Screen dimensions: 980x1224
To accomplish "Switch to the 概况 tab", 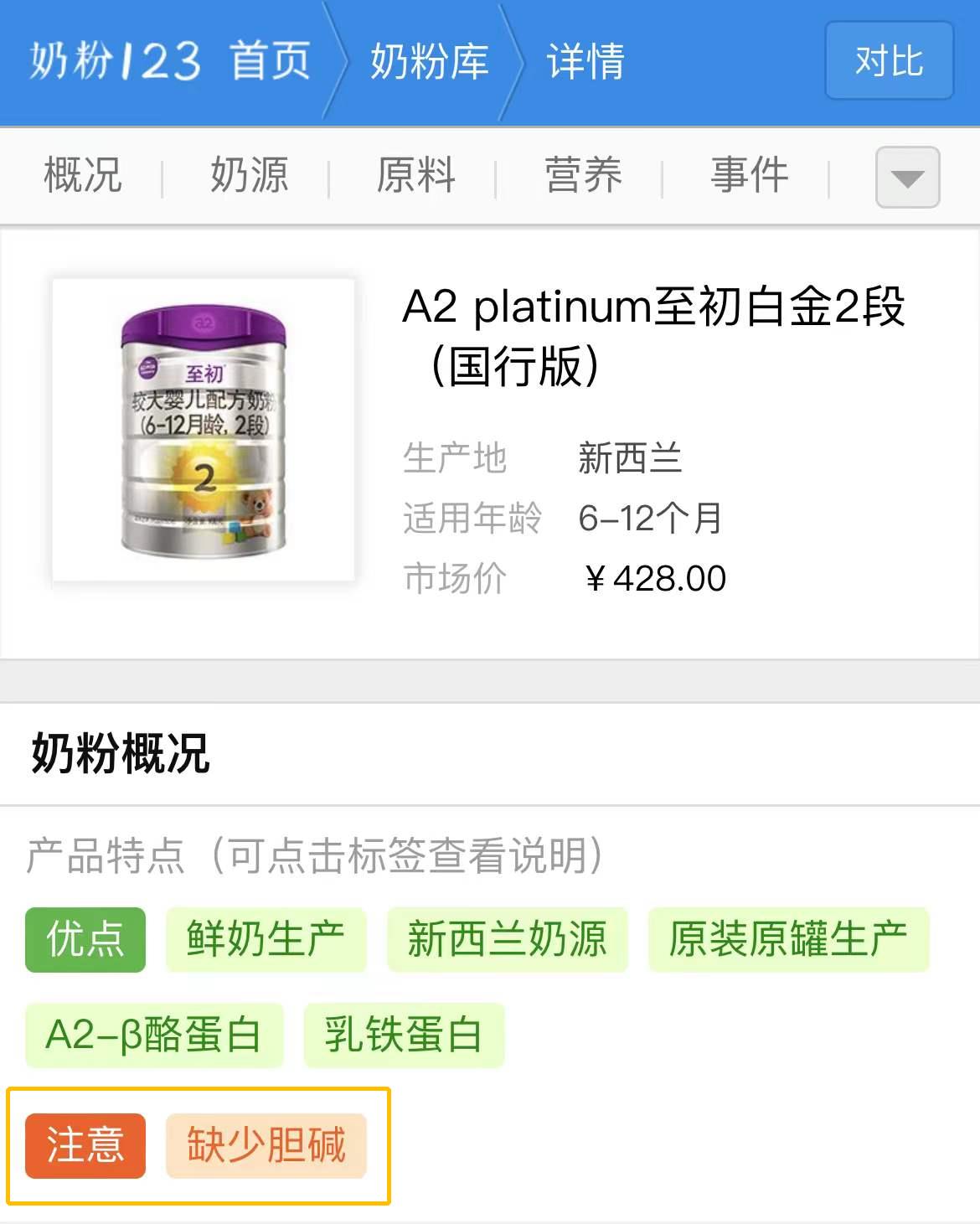I will pyautogui.click(x=82, y=176).
